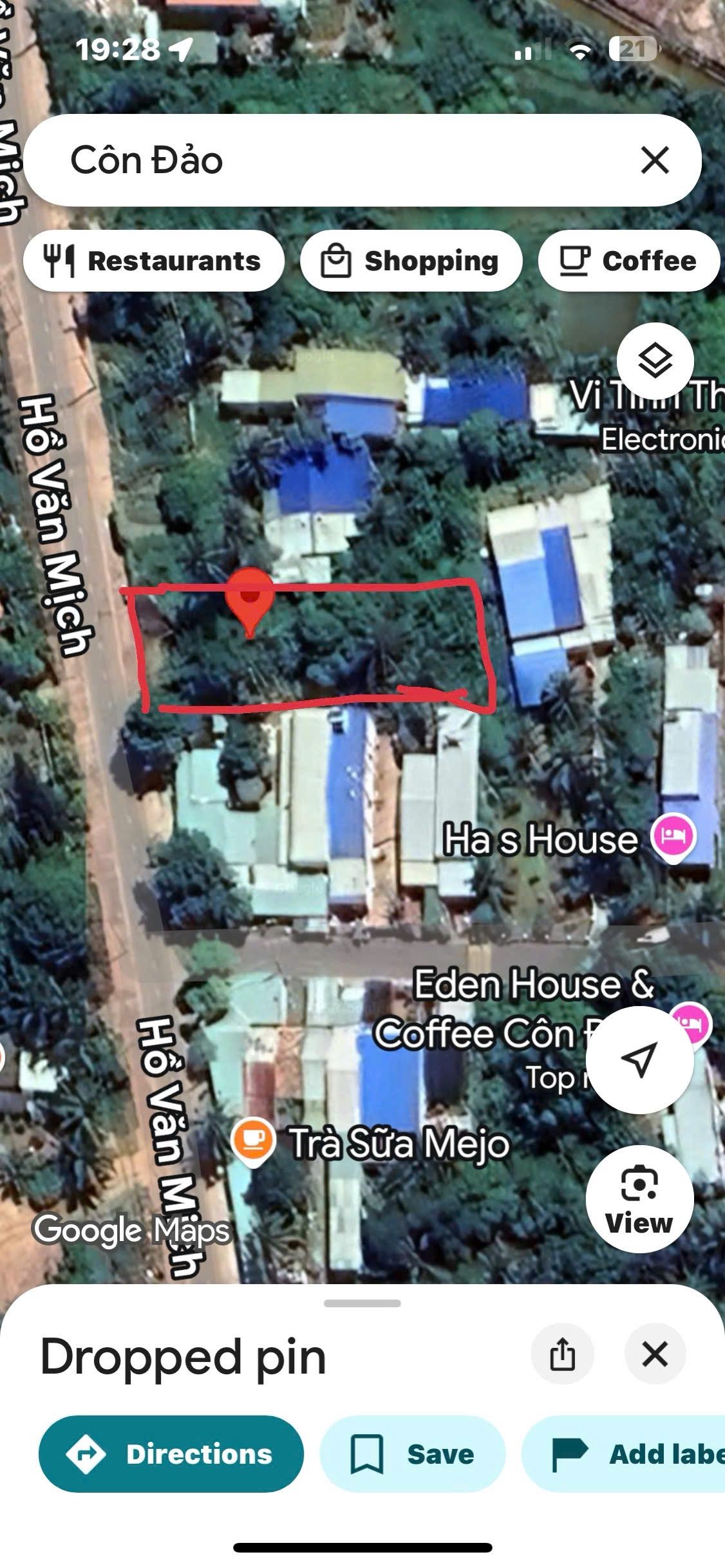Share the dropped pin
The width and height of the screenshot is (725, 1568).
point(562,1354)
